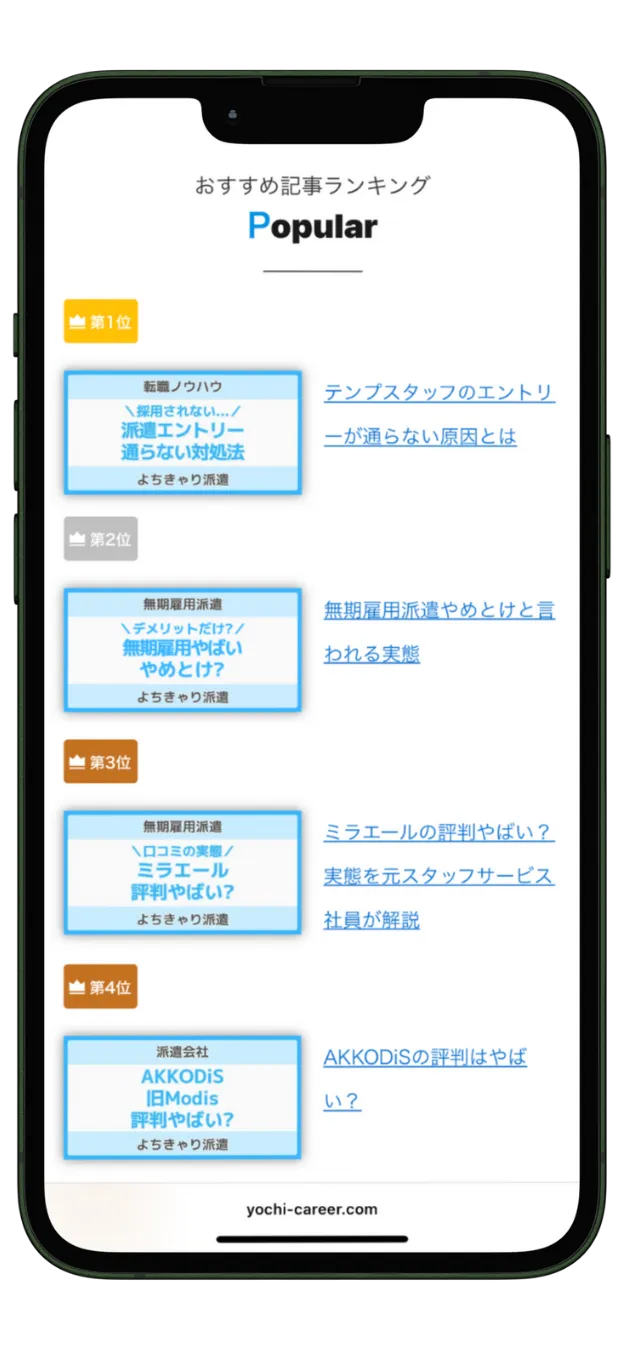Tap the AKKODiS 旧Modis thumbnail

point(183,1097)
